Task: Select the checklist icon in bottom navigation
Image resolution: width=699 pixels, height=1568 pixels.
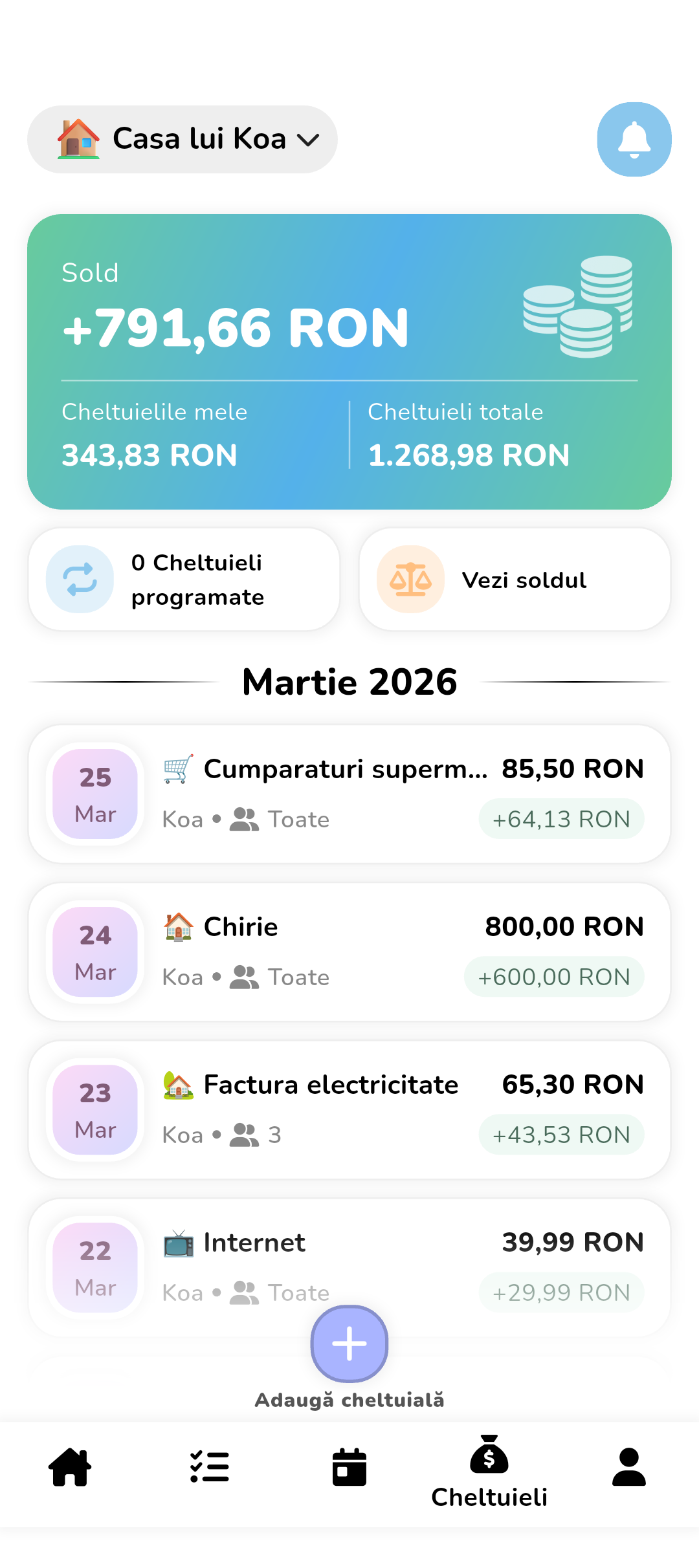Action: (209, 1467)
